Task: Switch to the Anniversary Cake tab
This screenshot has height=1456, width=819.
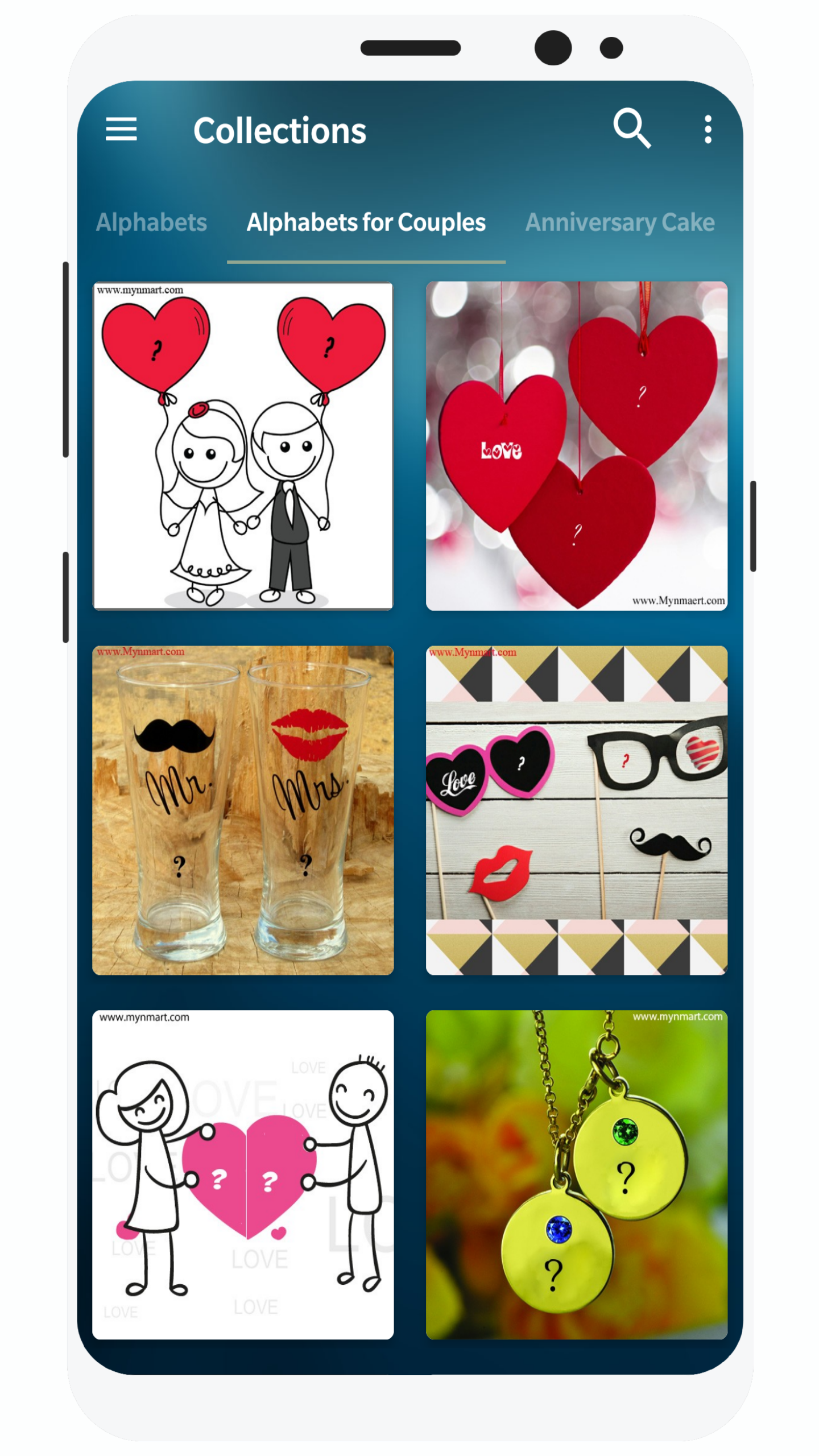Action: click(x=619, y=222)
